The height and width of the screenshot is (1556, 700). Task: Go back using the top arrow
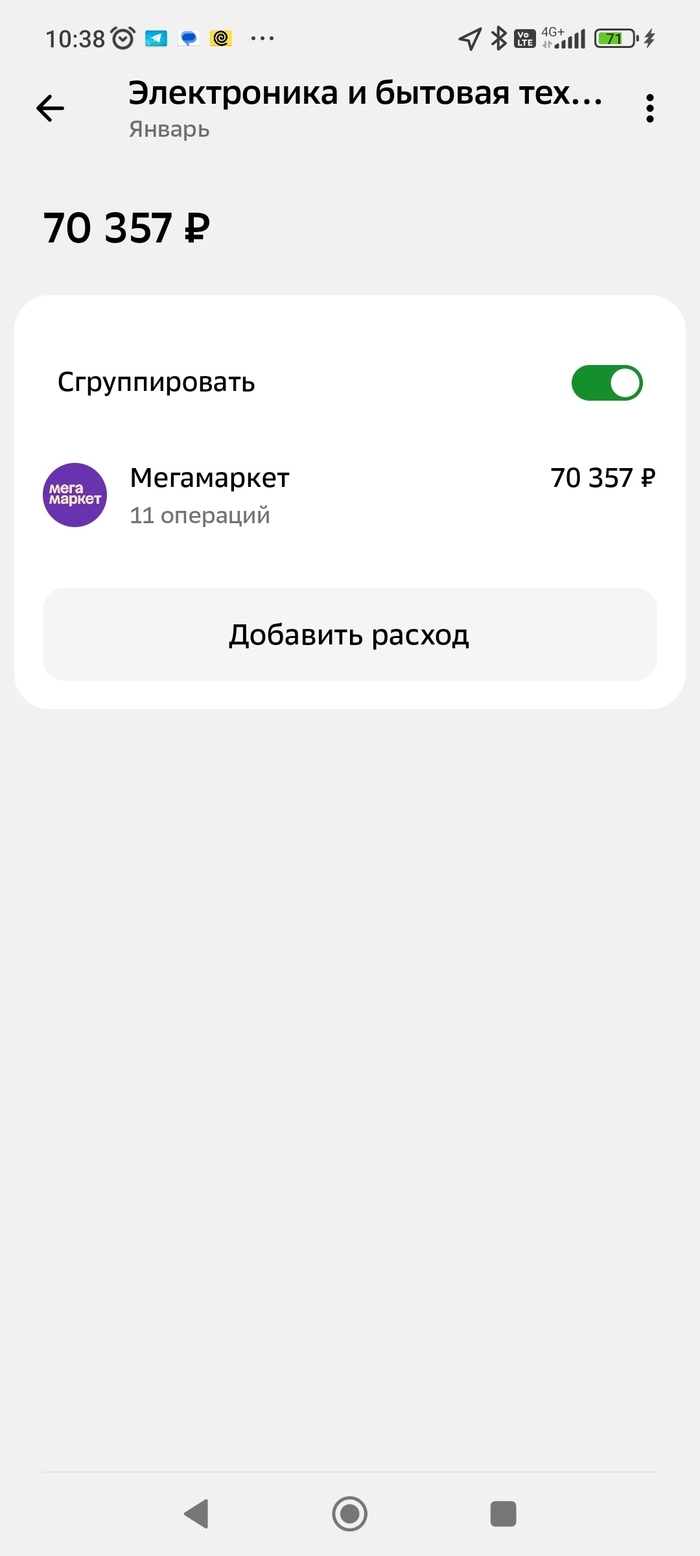(x=50, y=108)
